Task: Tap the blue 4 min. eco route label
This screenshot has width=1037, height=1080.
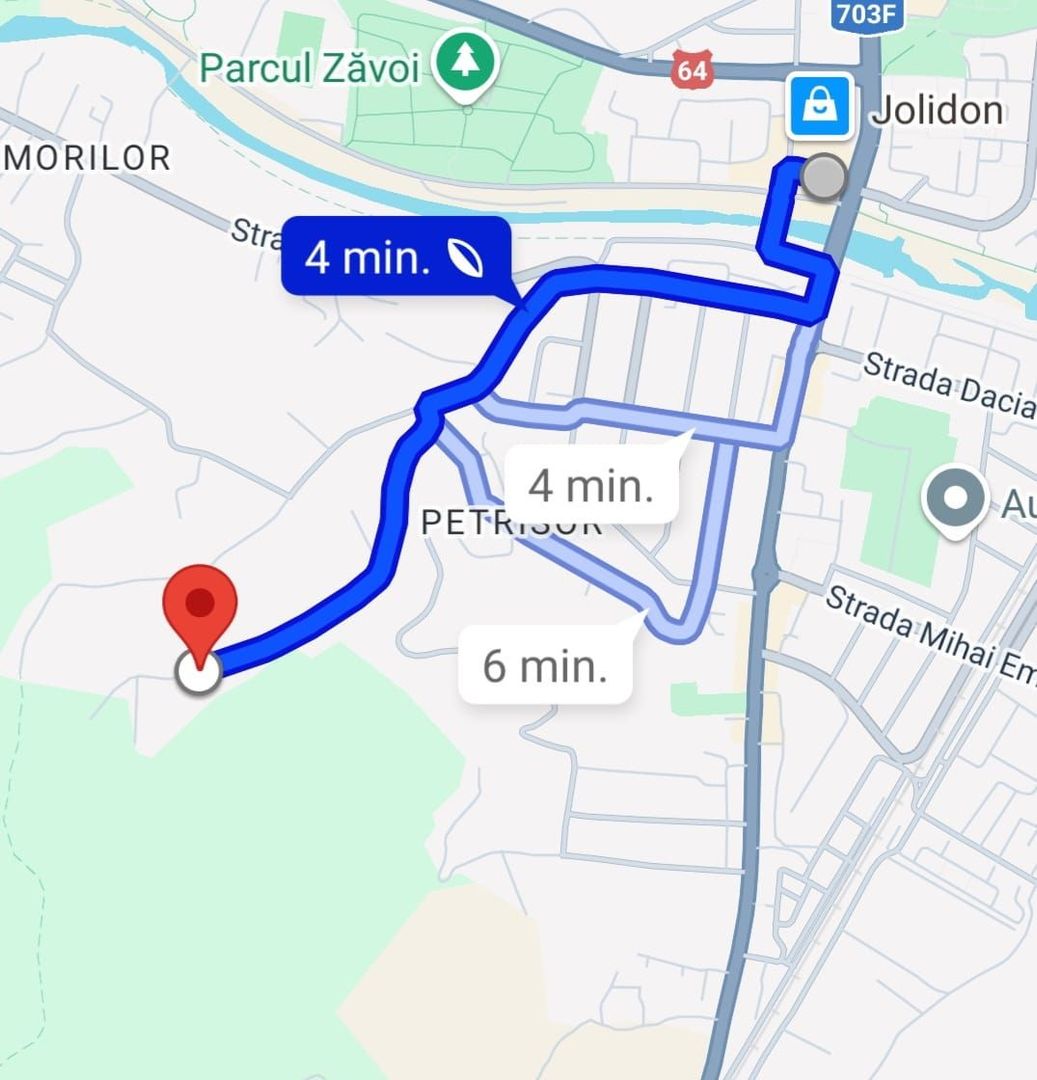Action: coord(395,257)
